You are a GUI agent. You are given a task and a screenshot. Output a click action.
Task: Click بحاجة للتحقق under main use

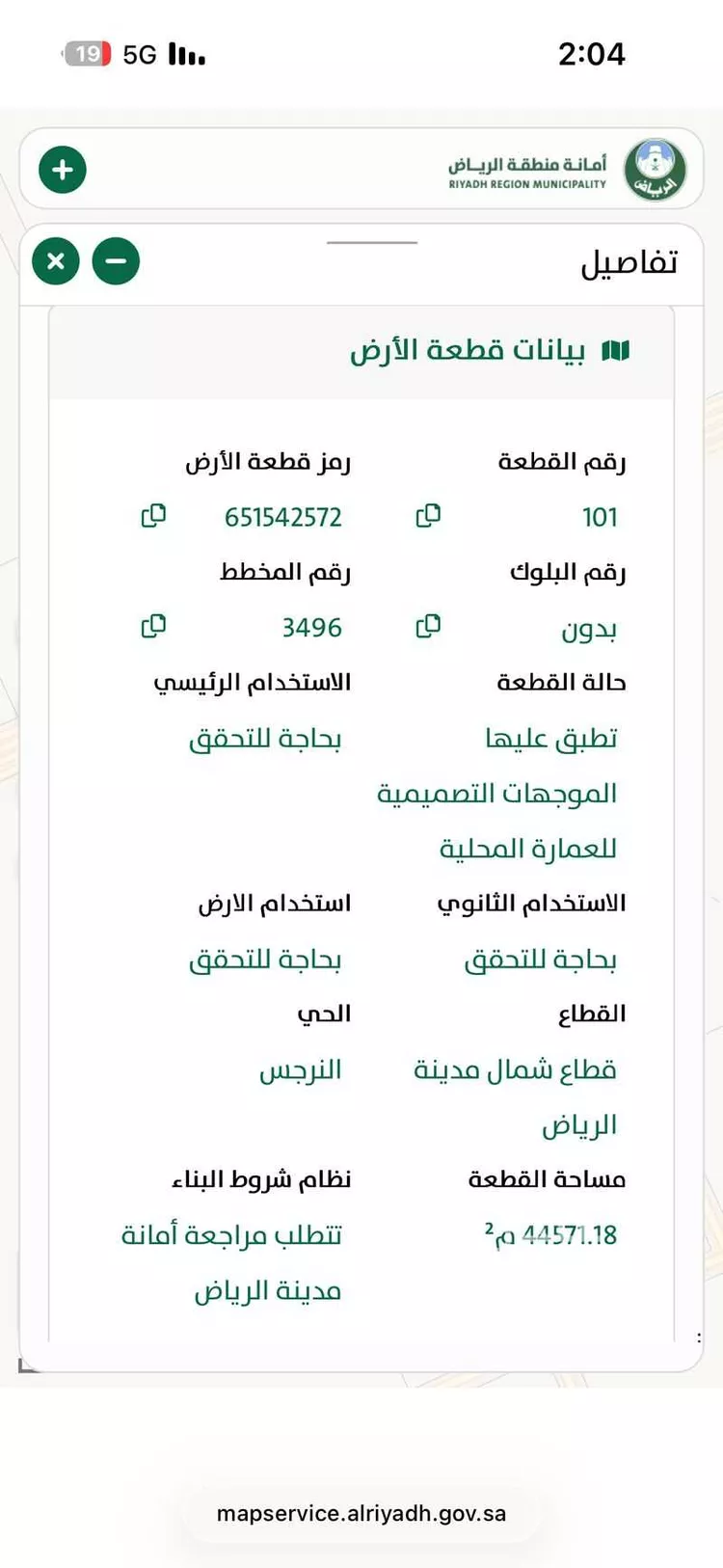click(267, 739)
